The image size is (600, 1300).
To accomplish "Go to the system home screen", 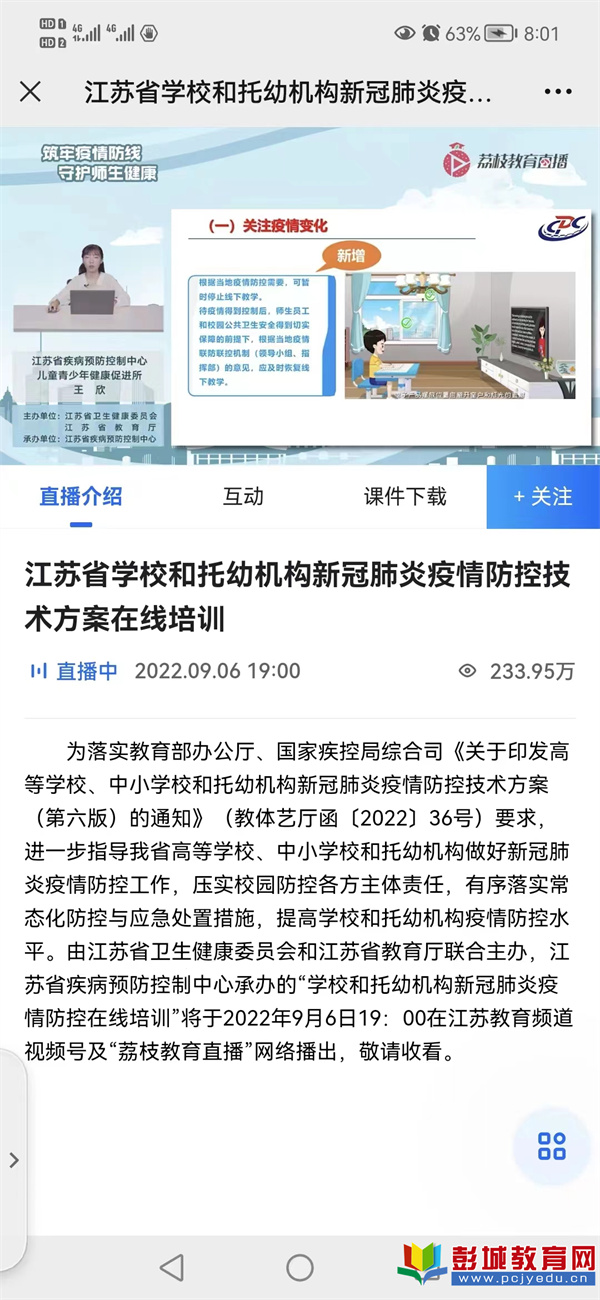I will pos(300,1268).
